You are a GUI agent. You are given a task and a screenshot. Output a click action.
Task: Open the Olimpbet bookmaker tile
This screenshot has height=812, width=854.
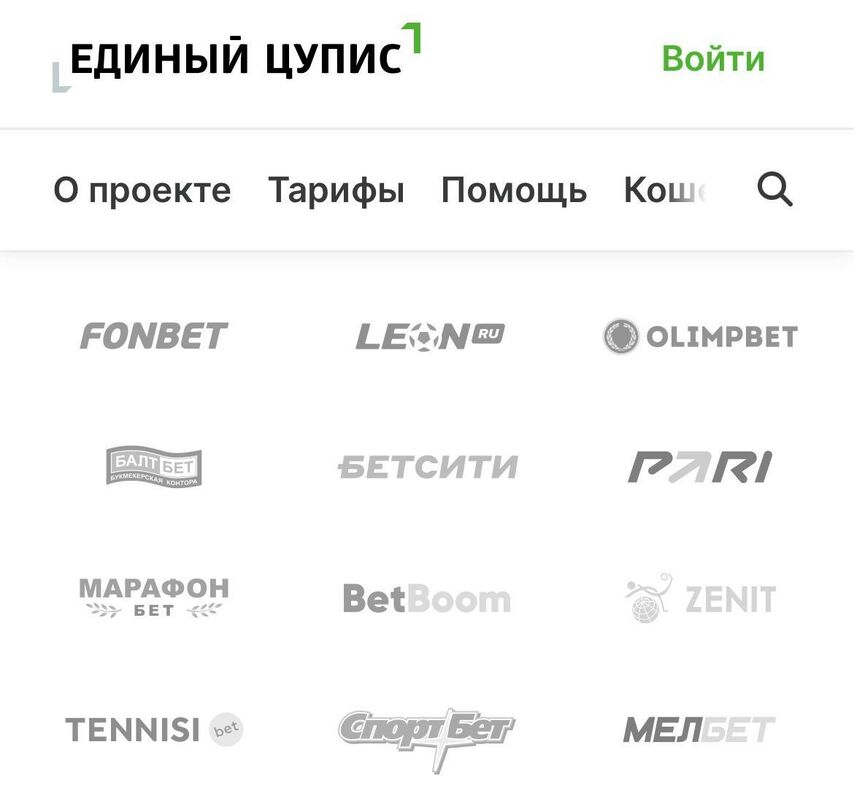[x=700, y=336]
